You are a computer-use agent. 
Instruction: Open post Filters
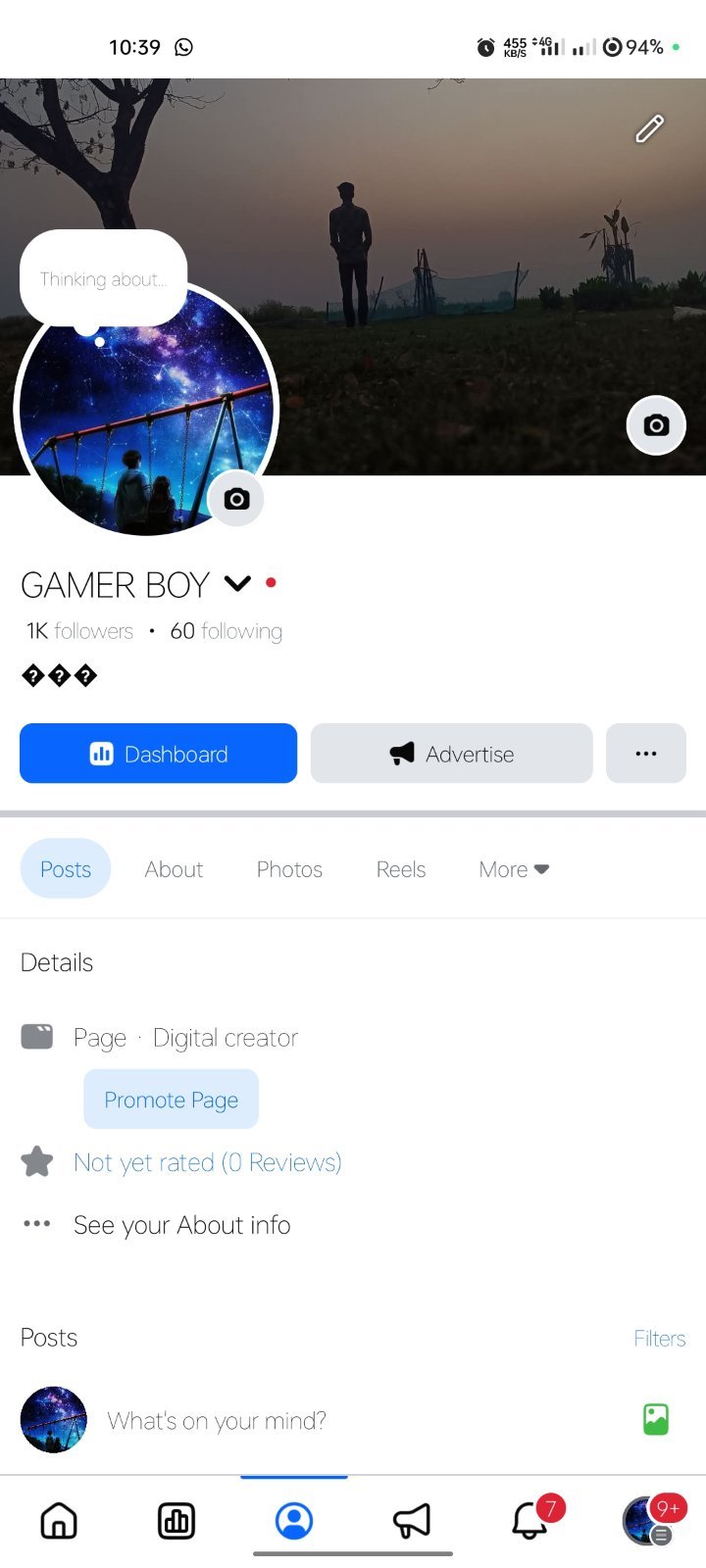(x=660, y=1339)
